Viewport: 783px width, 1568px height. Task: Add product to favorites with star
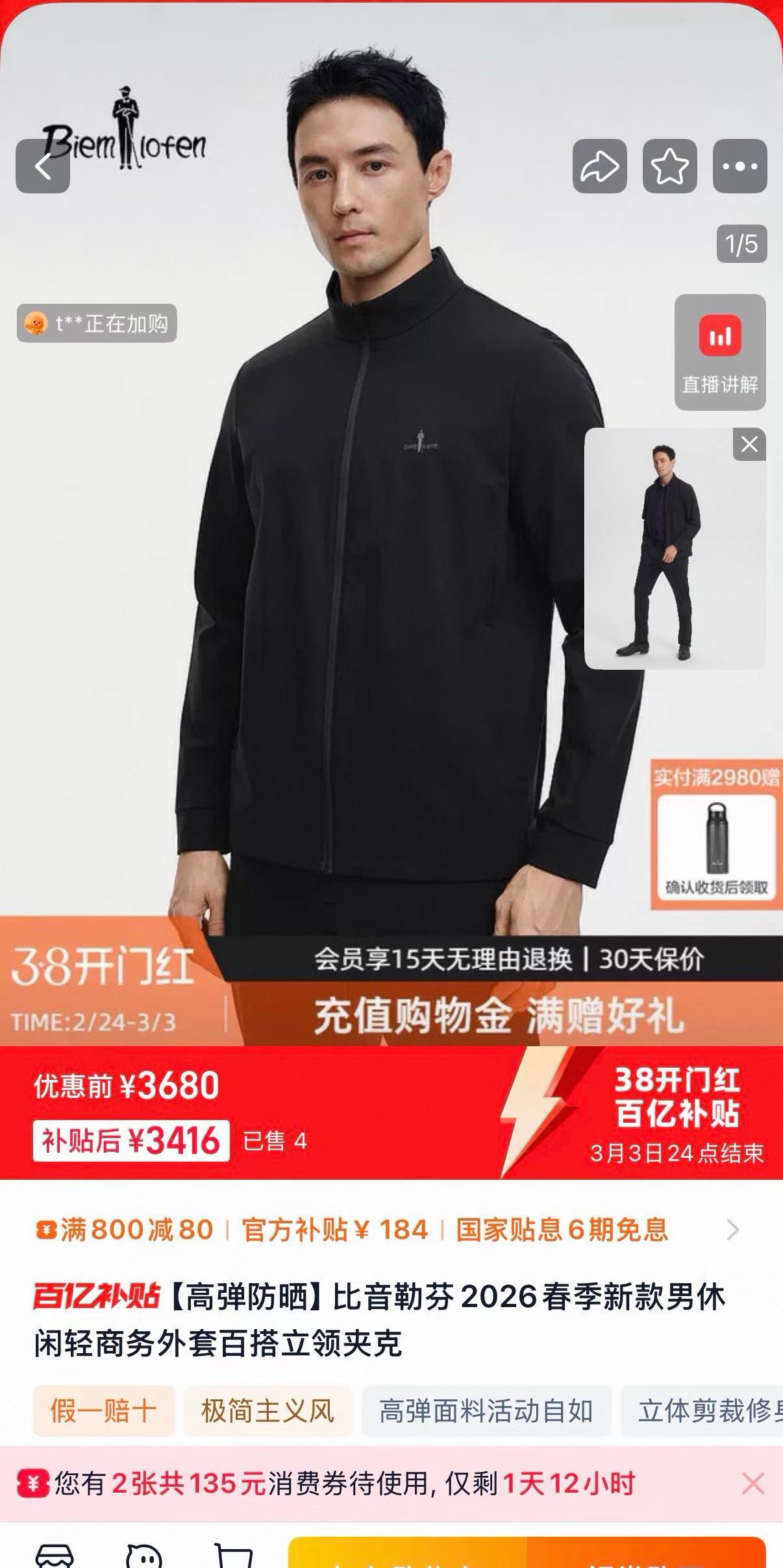point(669,167)
